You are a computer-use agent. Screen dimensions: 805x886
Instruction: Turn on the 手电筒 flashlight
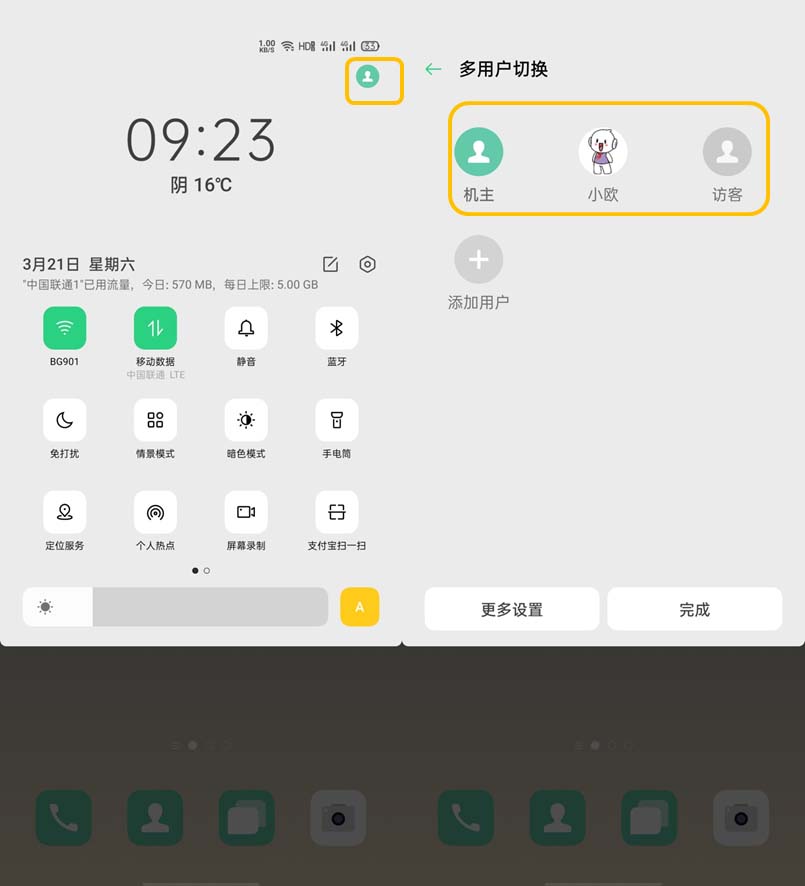click(337, 420)
